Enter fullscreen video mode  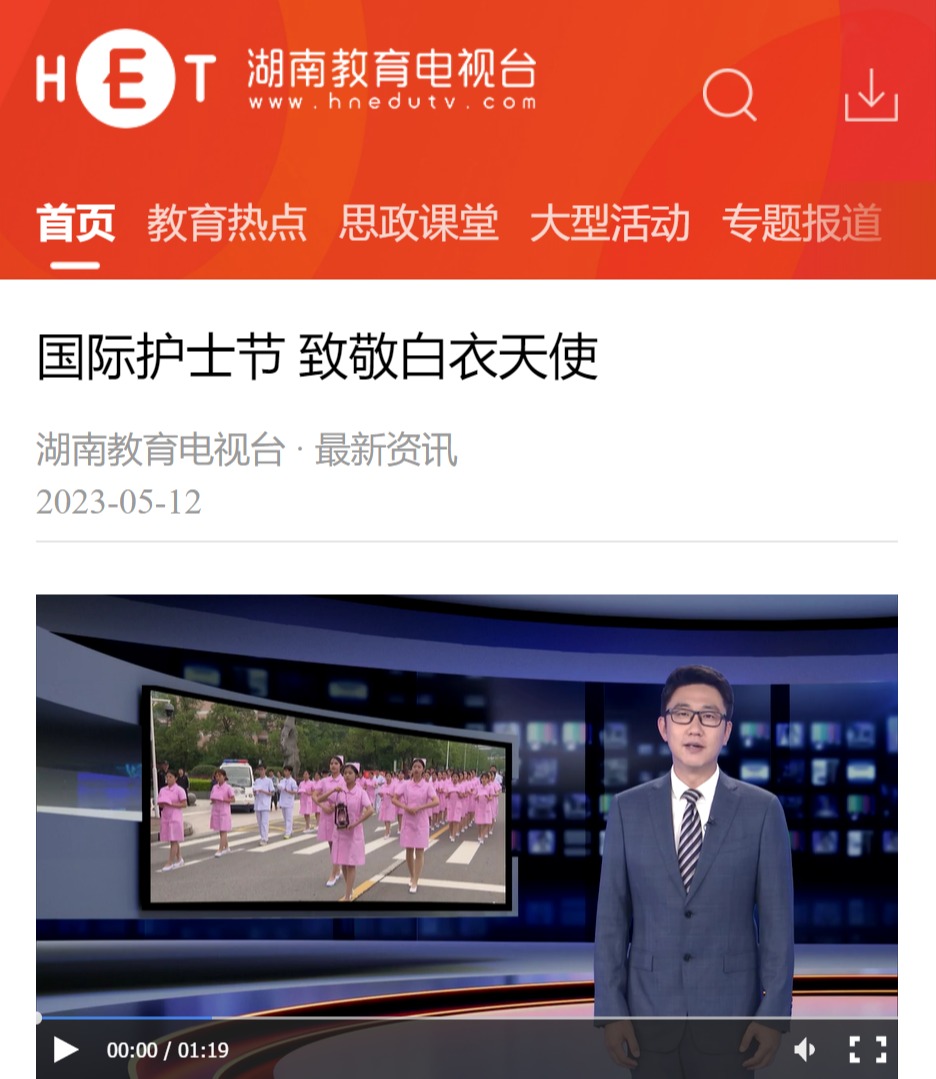click(x=867, y=1049)
